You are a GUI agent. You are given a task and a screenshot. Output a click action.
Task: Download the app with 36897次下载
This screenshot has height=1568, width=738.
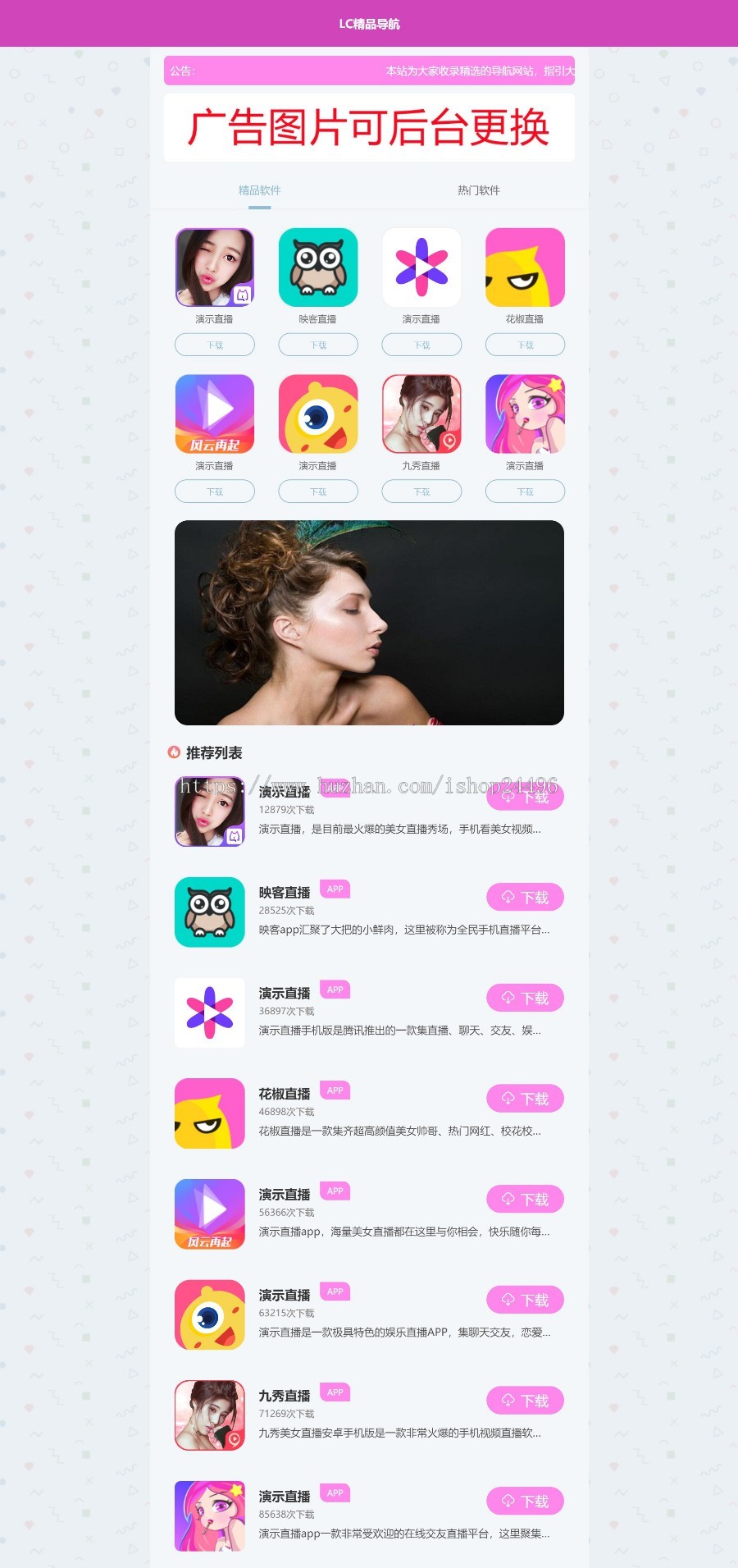tap(525, 999)
